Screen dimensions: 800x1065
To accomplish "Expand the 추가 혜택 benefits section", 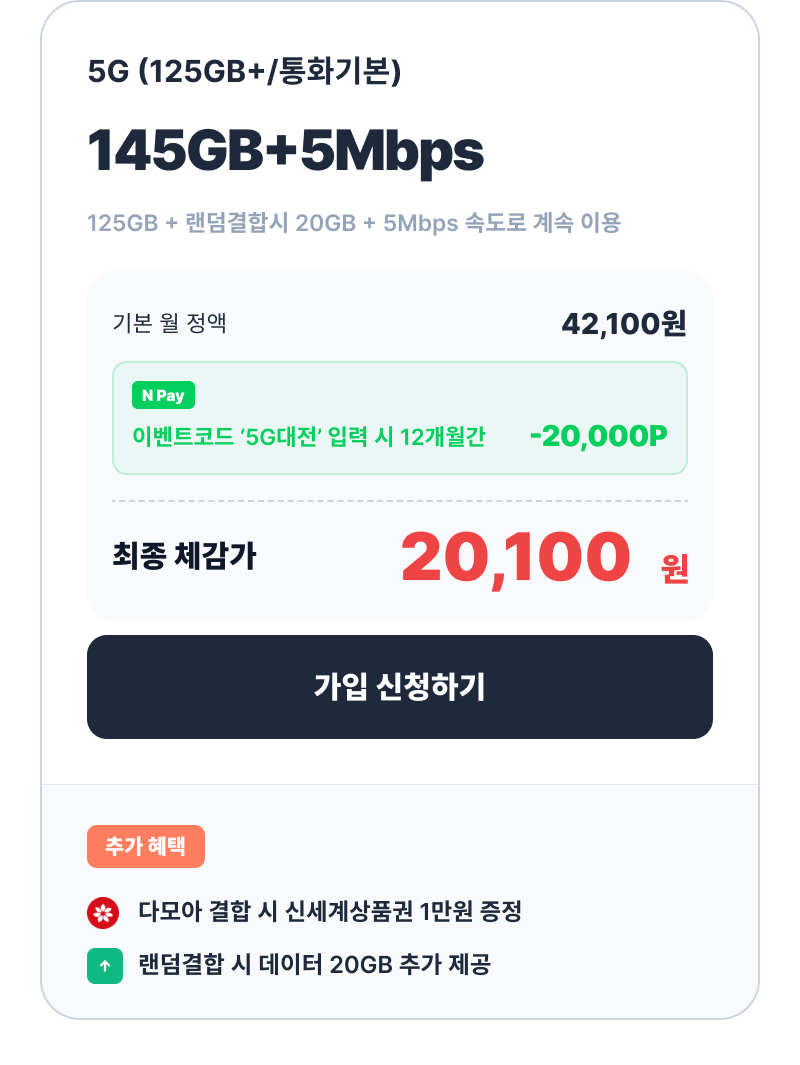I will coord(146,846).
